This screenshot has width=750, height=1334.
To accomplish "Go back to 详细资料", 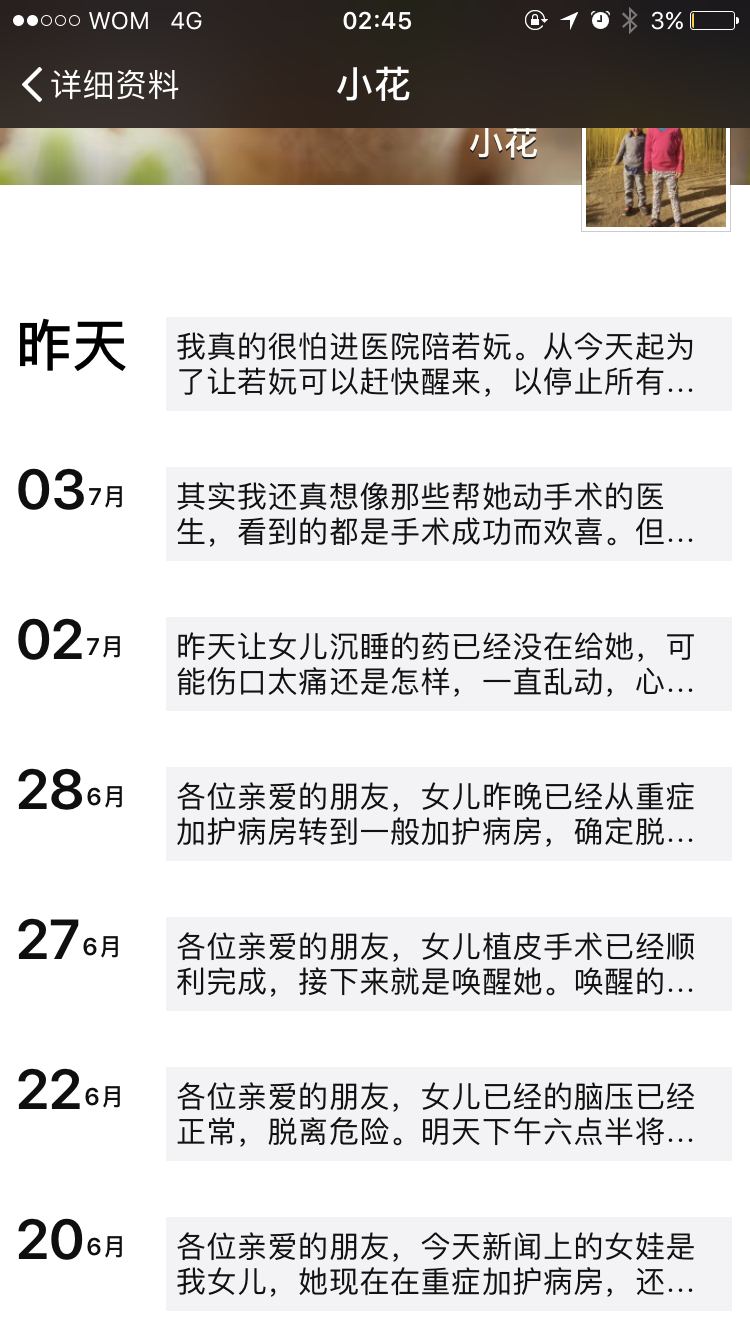I will (100, 85).
